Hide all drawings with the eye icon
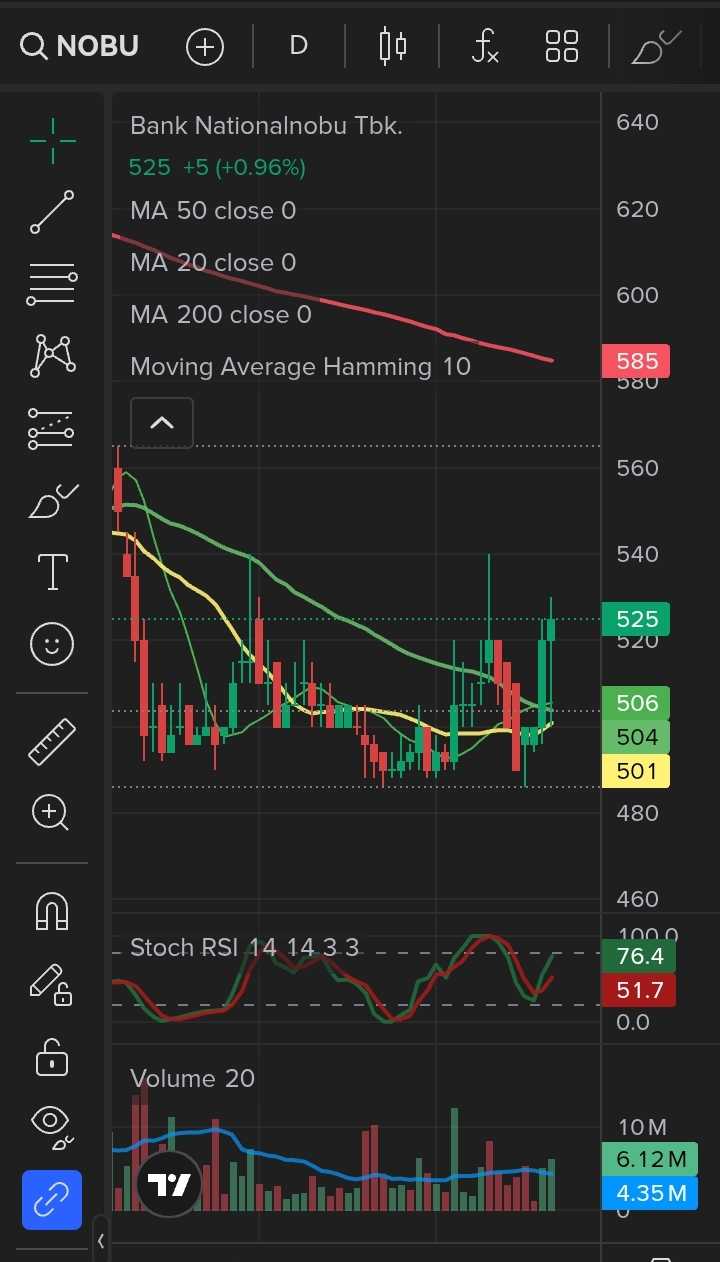Screen dimensions: 720x1262 [52, 1124]
